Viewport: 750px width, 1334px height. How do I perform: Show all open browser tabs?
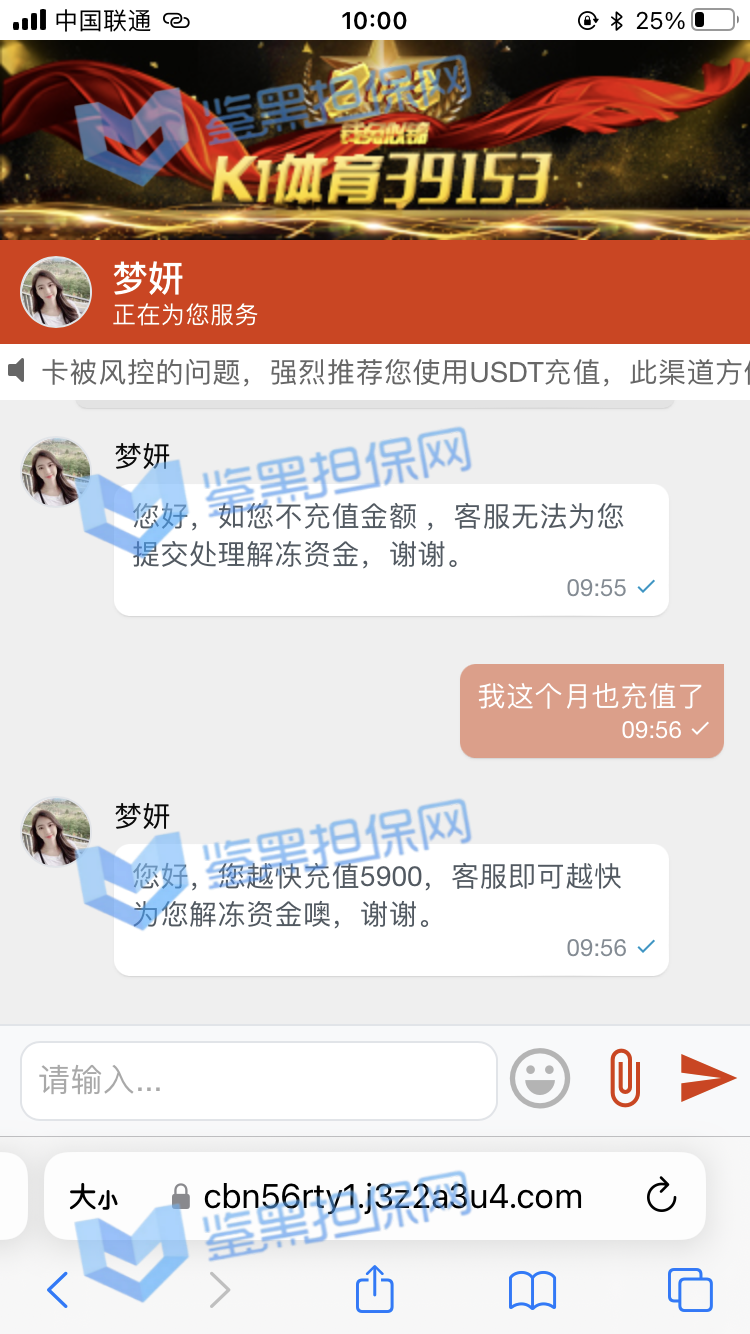[690, 1290]
